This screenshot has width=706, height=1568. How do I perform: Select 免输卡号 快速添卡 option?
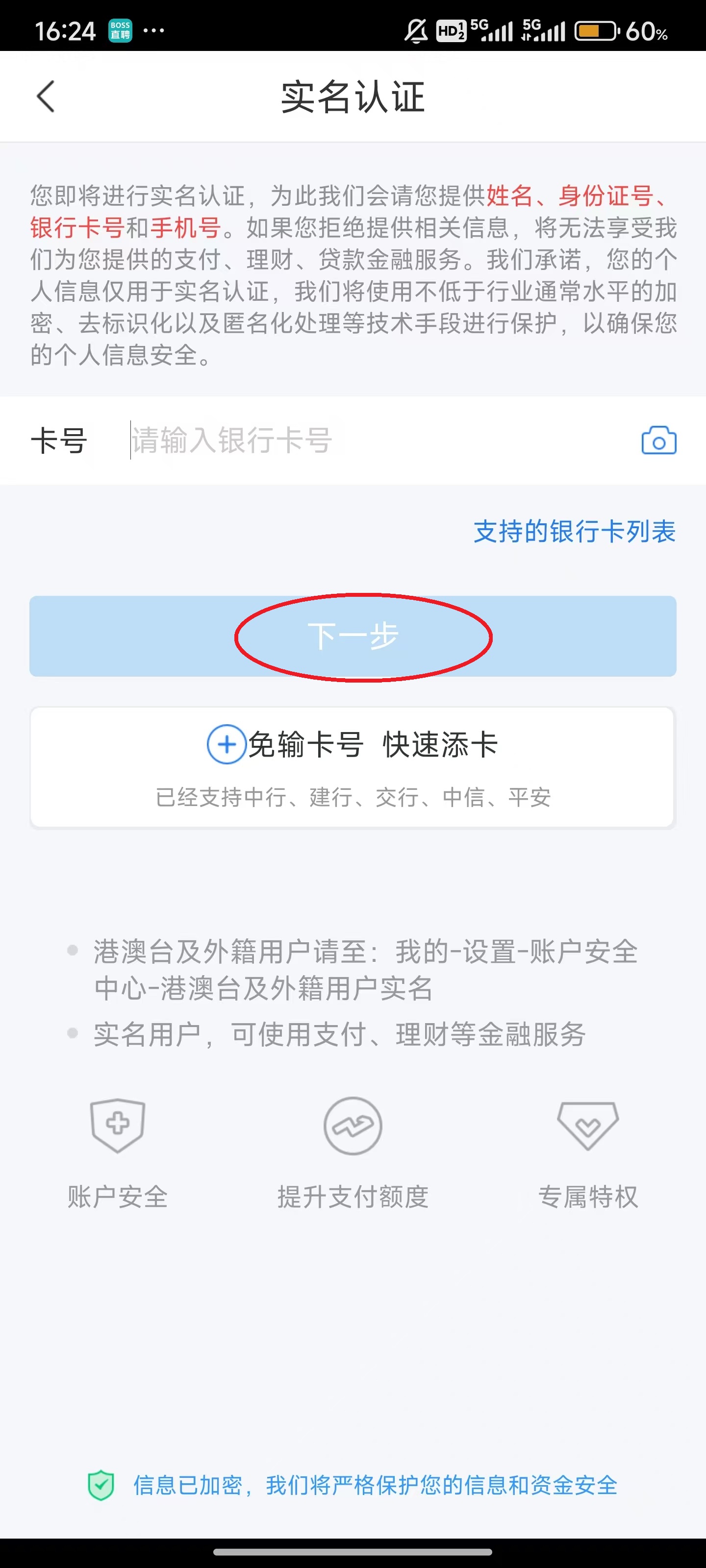pos(353,746)
